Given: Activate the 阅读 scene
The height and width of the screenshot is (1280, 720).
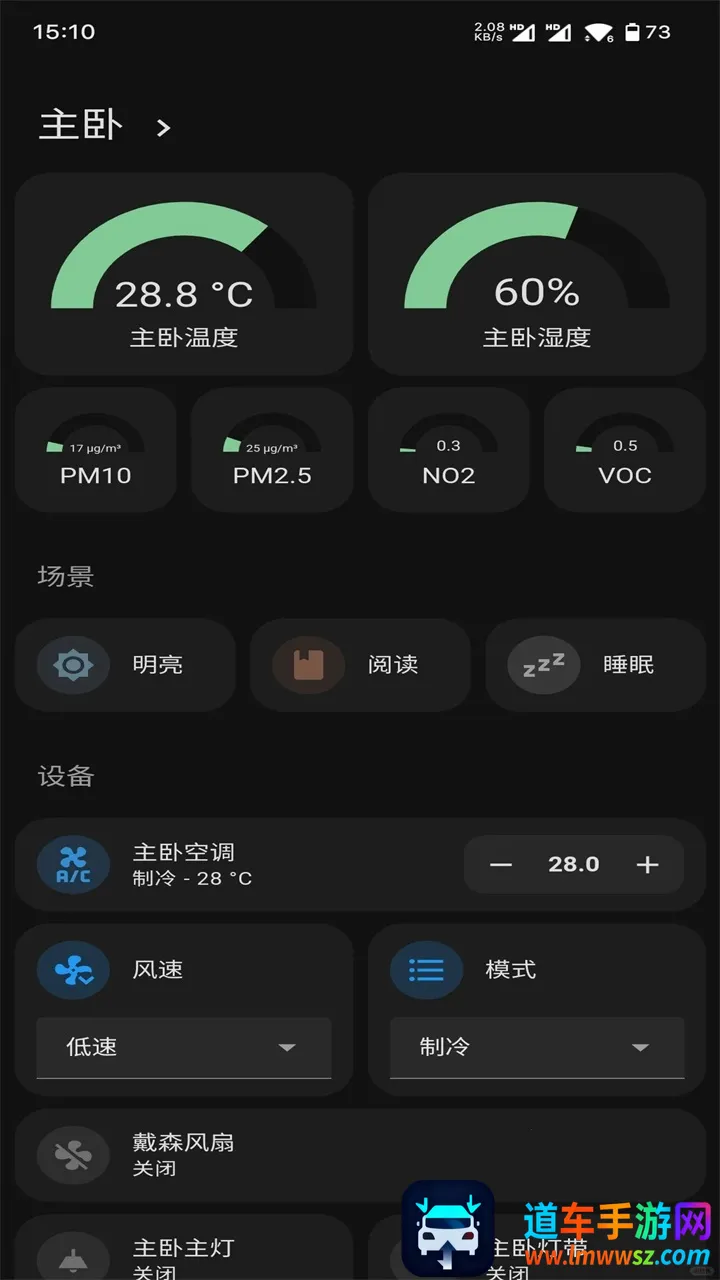Looking at the screenshot, I should 360,665.
